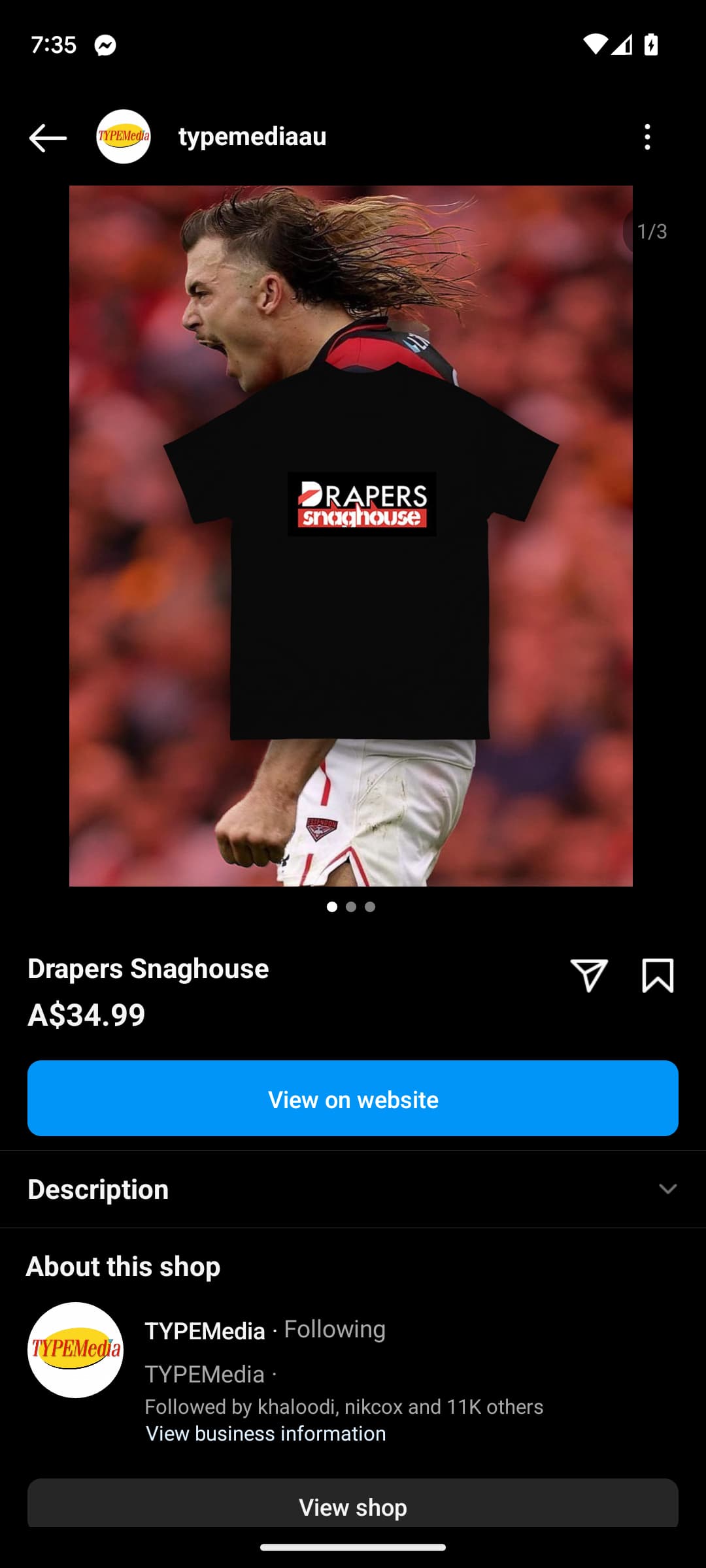Viewport: 706px width, 1568px height.
Task: Open the typemediaau profile from the header
Action: tap(252, 137)
